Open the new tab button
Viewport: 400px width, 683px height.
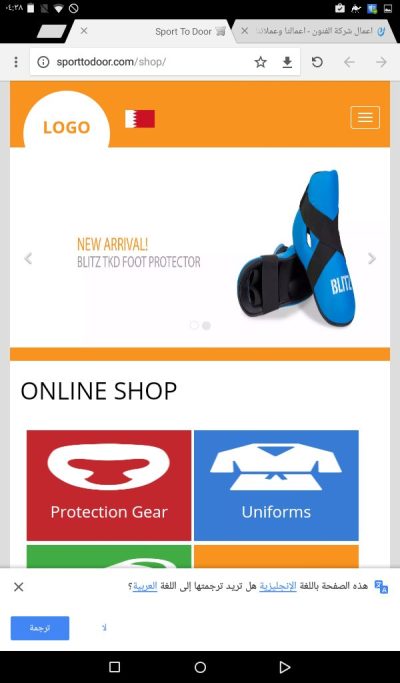(x=51, y=31)
